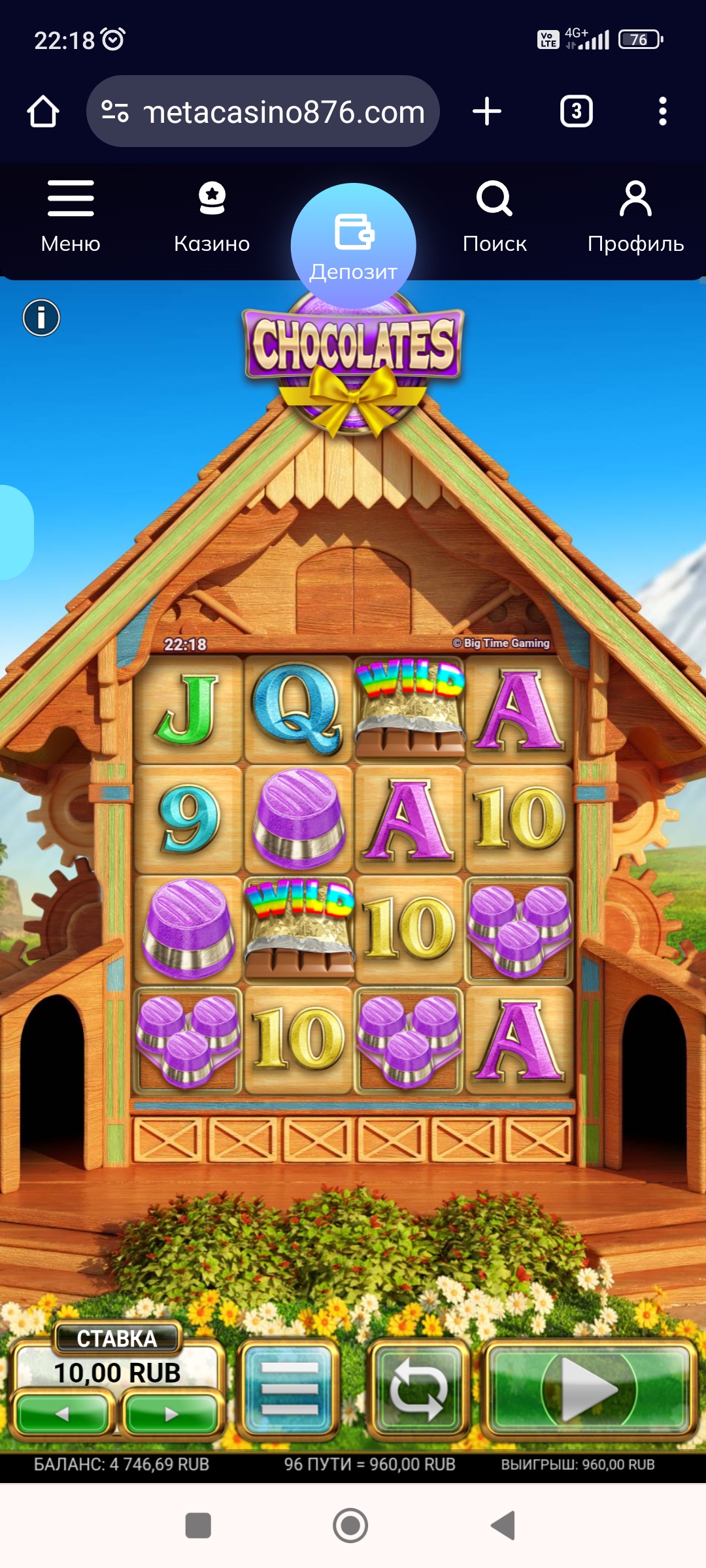Open the autoplay loop button
706x1568 pixels.
click(419, 1389)
